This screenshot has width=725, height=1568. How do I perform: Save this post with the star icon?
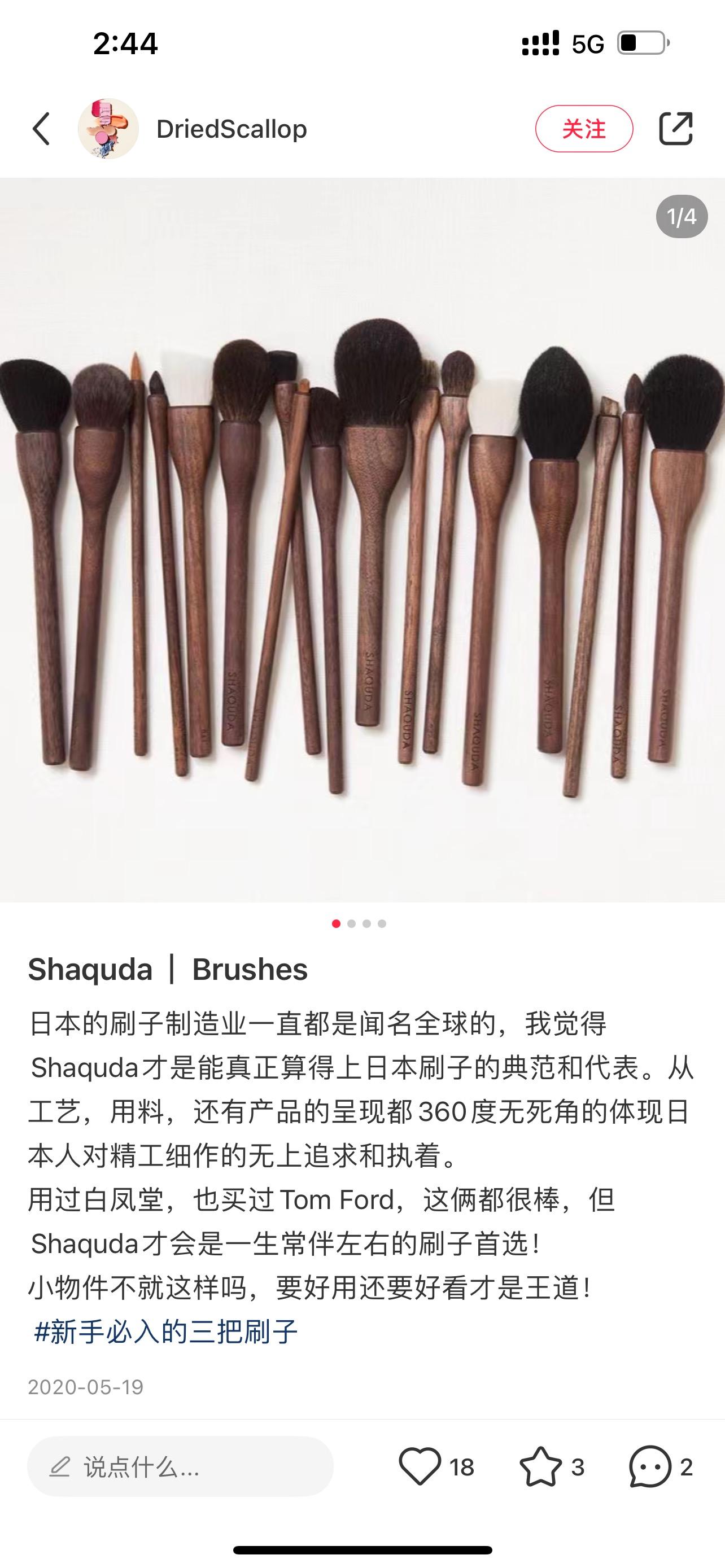click(540, 1467)
